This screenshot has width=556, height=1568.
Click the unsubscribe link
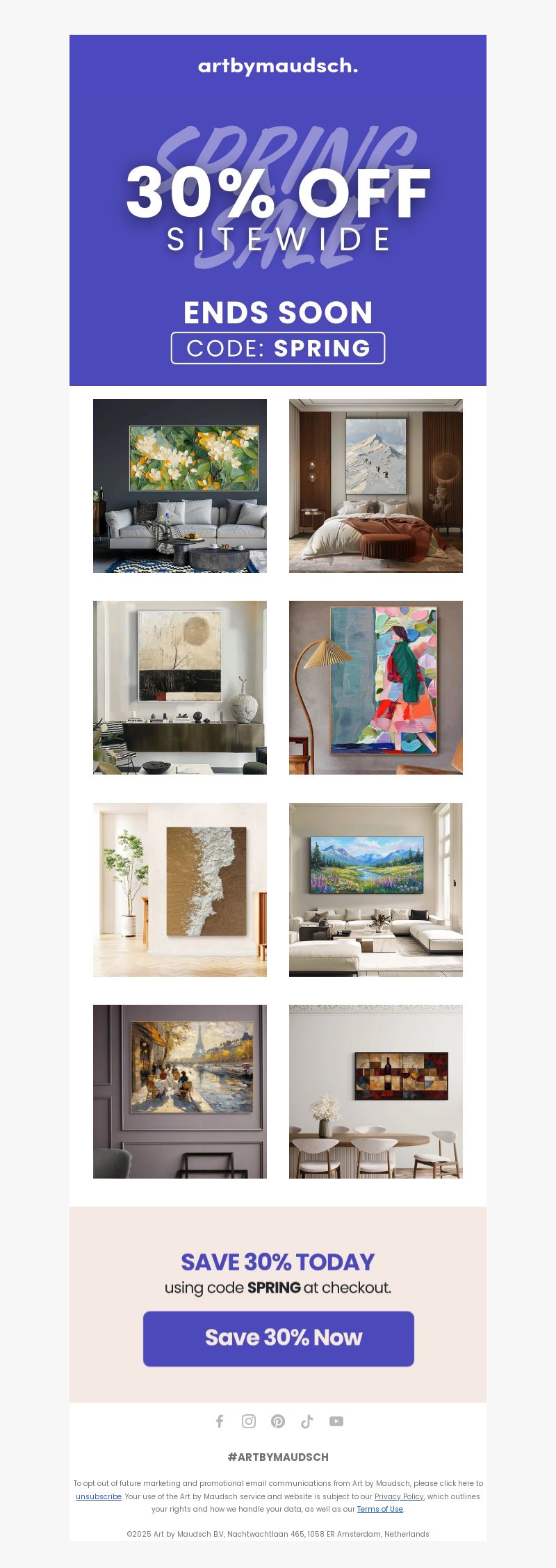tap(99, 1496)
